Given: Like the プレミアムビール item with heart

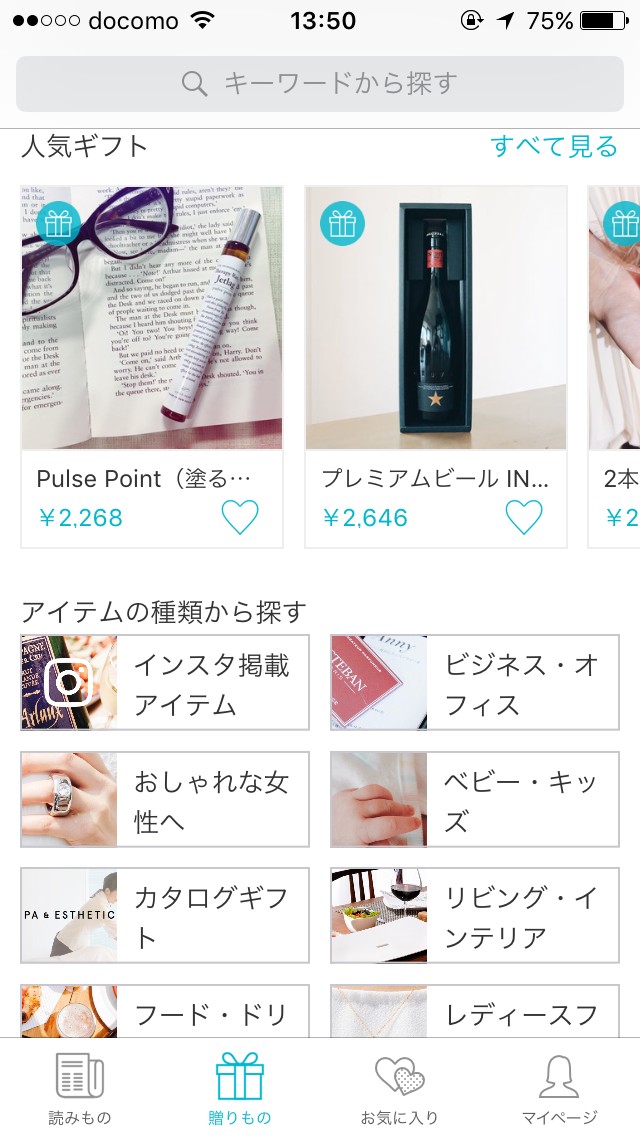Looking at the screenshot, I should point(523,517).
